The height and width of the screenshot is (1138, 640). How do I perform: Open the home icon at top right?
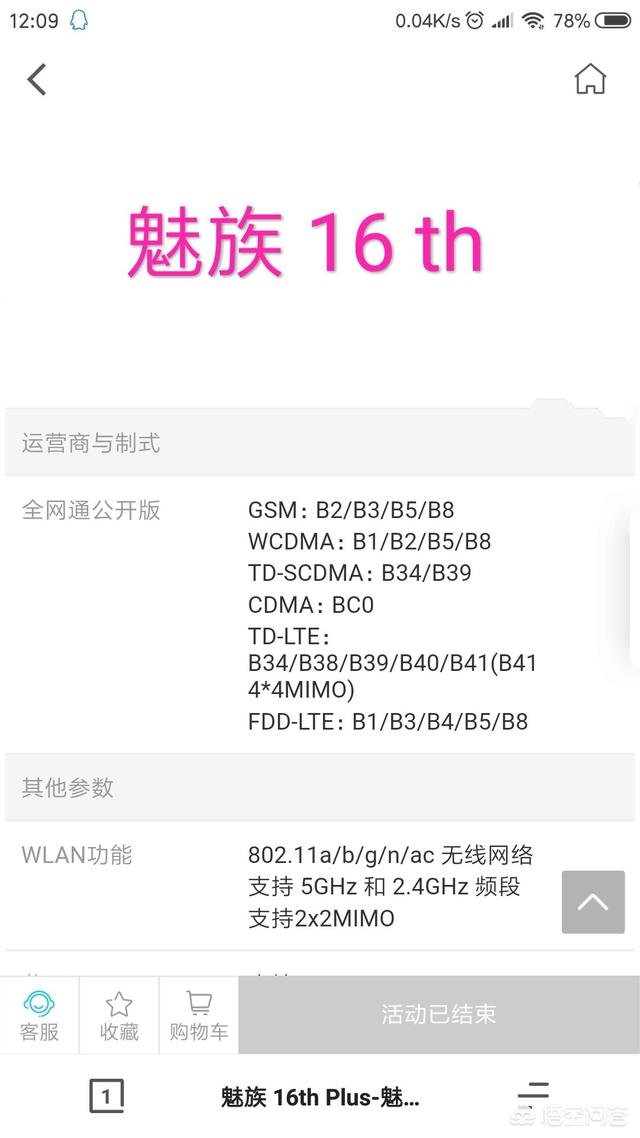[590, 79]
